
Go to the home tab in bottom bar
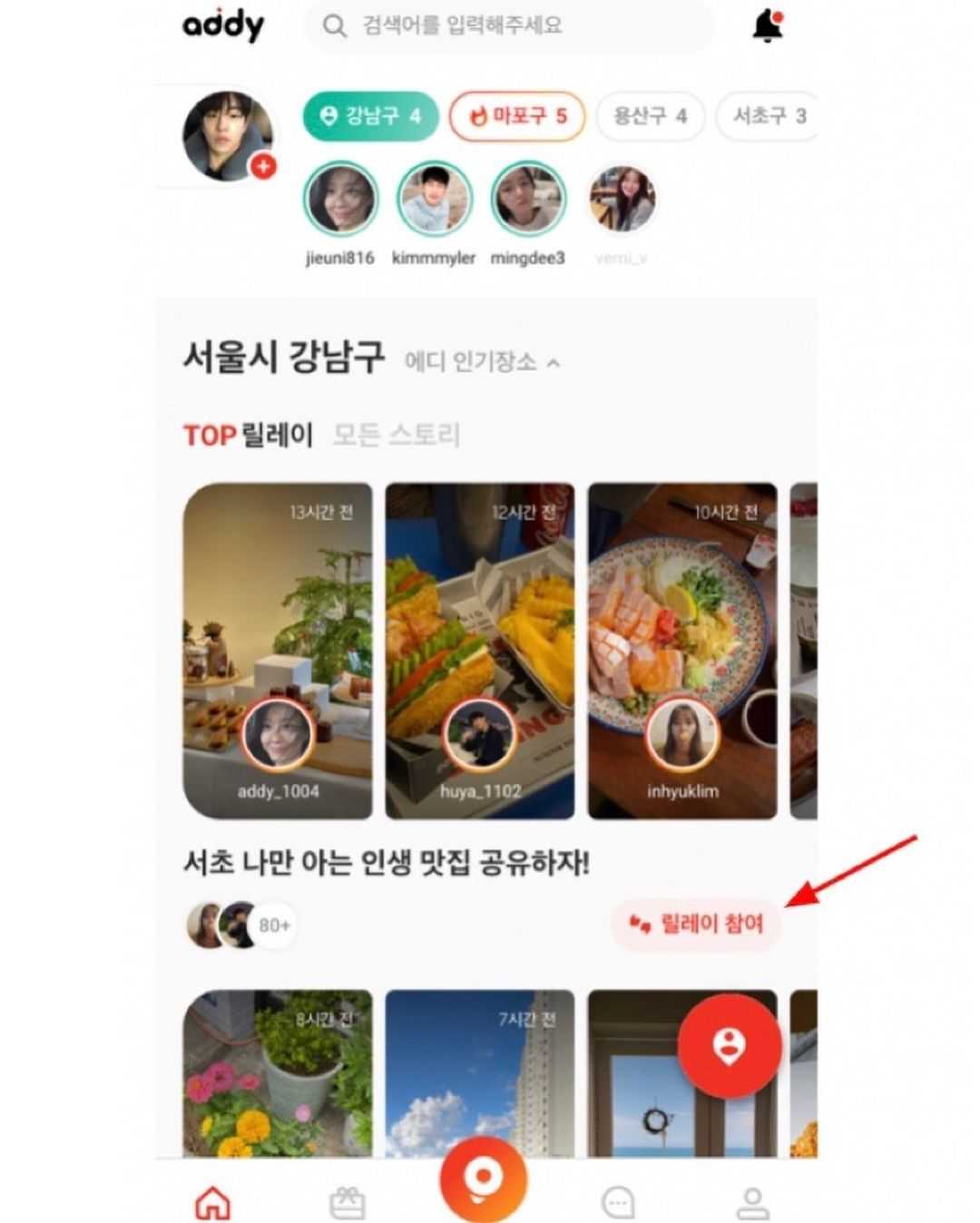click(x=213, y=1203)
